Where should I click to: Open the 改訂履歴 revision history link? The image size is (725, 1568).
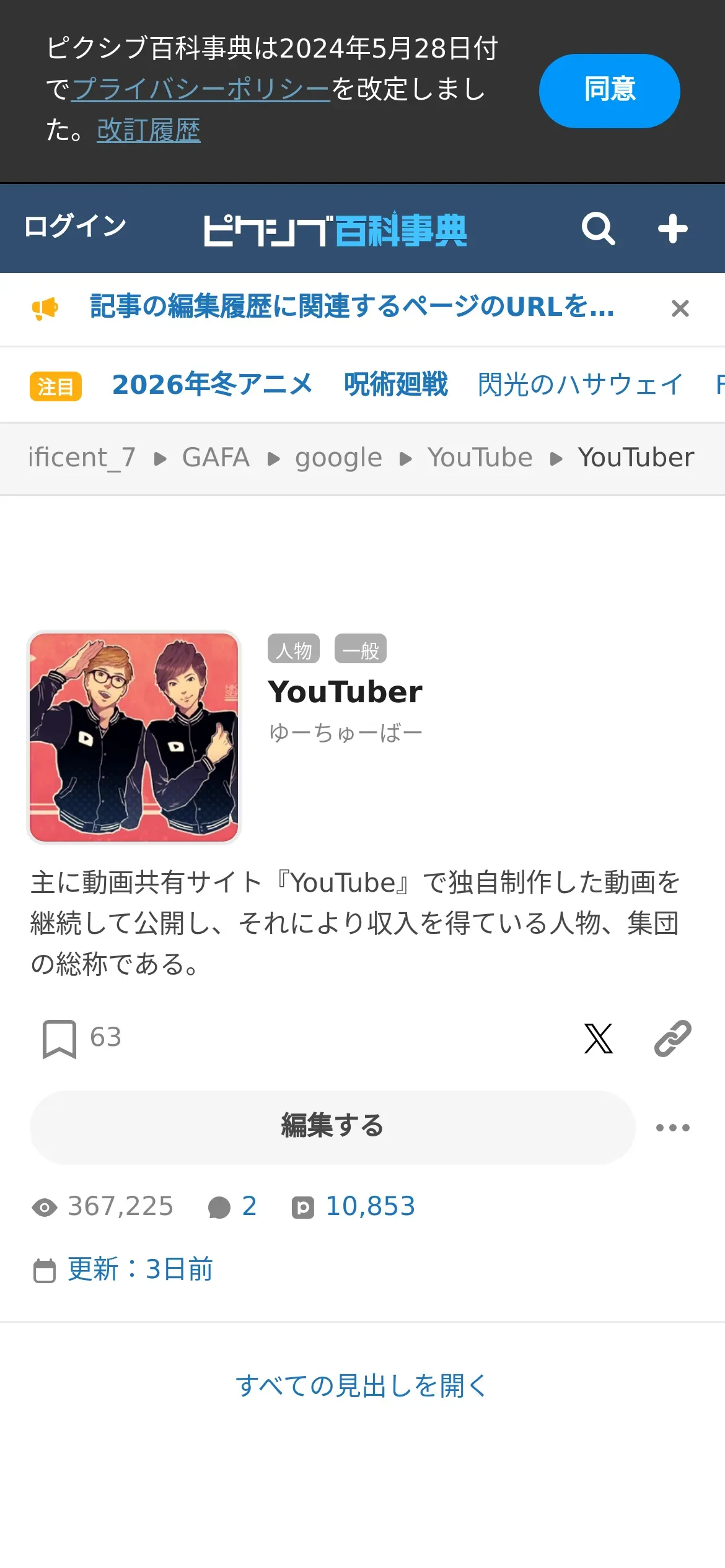pyautogui.click(x=149, y=130)
